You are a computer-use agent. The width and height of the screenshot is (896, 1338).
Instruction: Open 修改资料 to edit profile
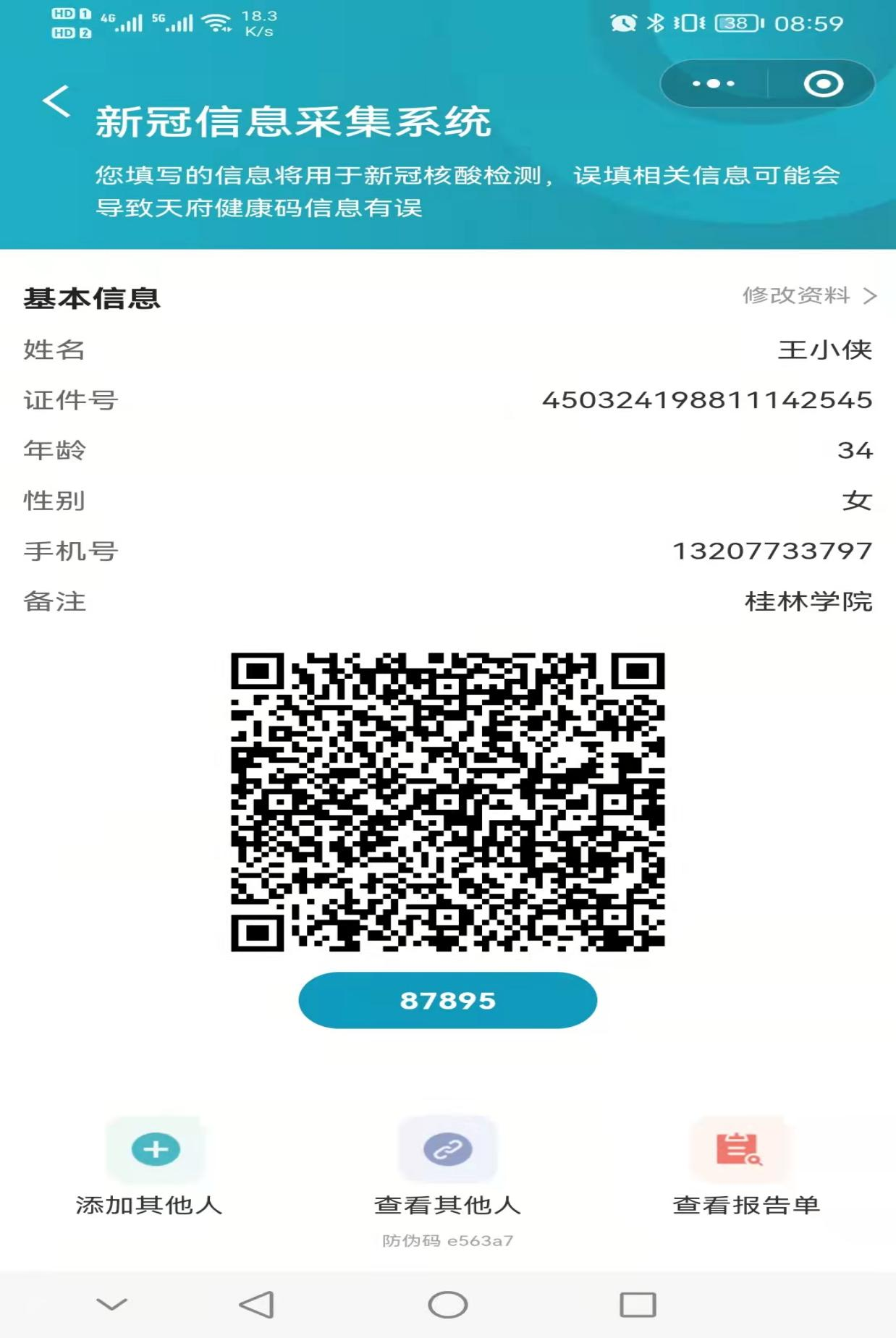[x=808, y=295]
